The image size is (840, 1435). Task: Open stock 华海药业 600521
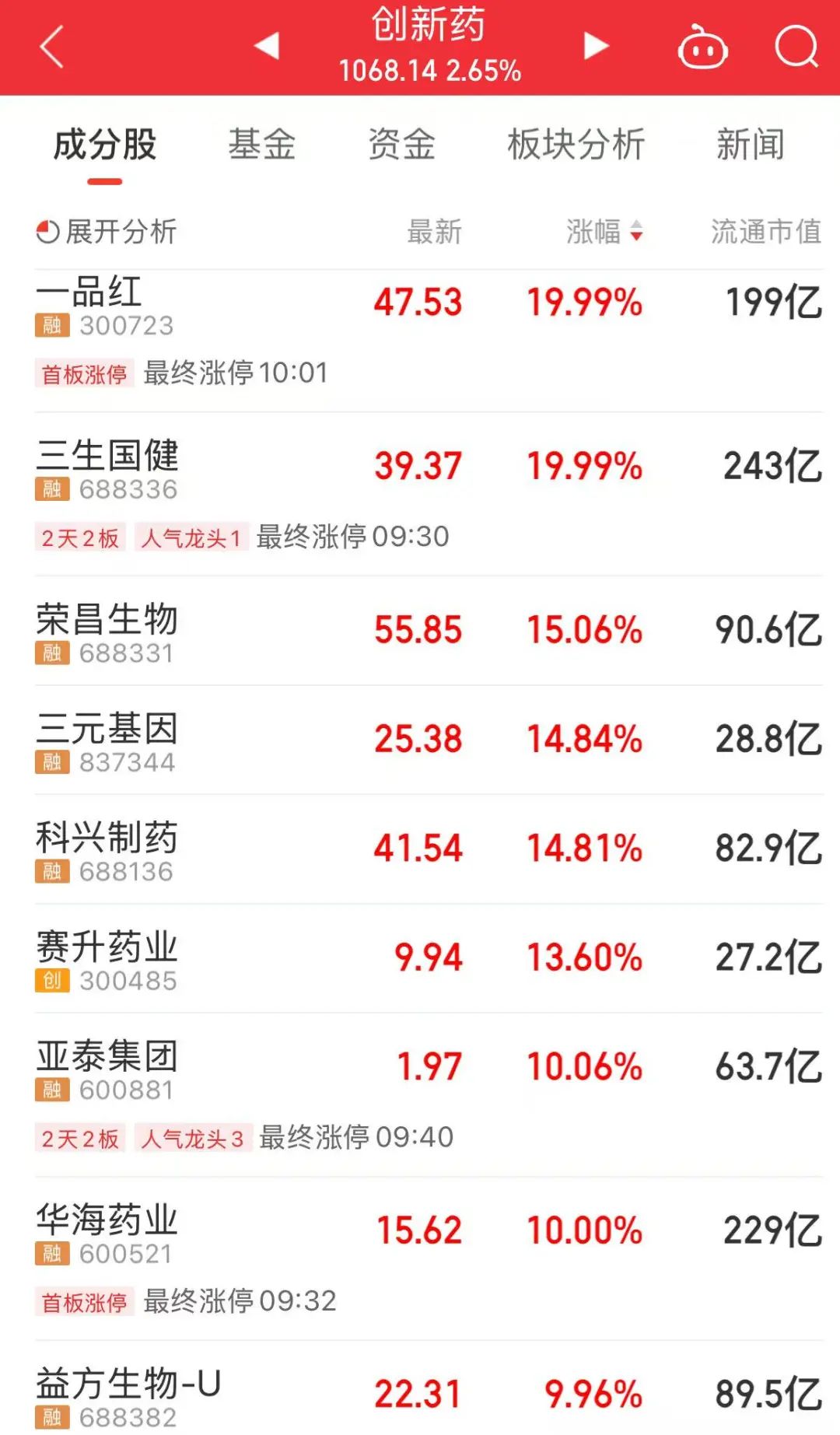[x=107, y=1231]
